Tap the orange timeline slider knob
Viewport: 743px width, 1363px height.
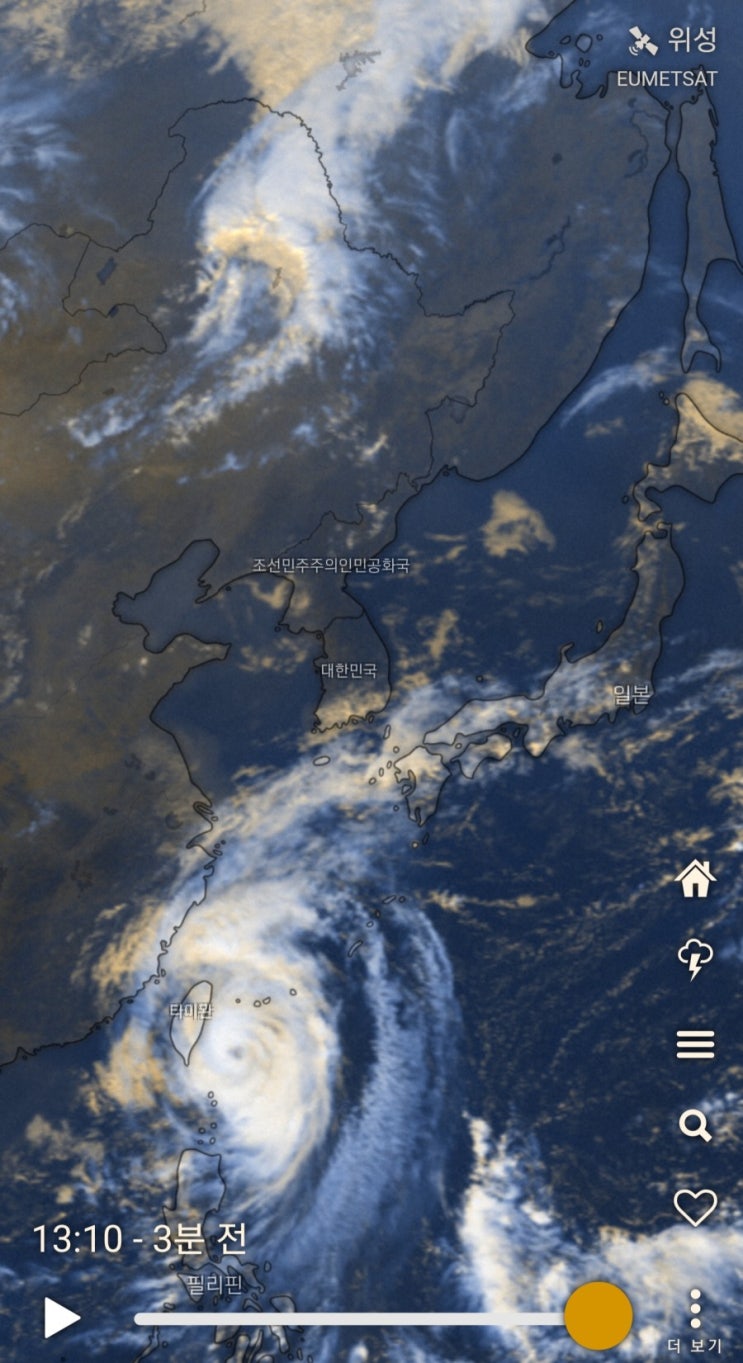click(x=598, y=1315)
